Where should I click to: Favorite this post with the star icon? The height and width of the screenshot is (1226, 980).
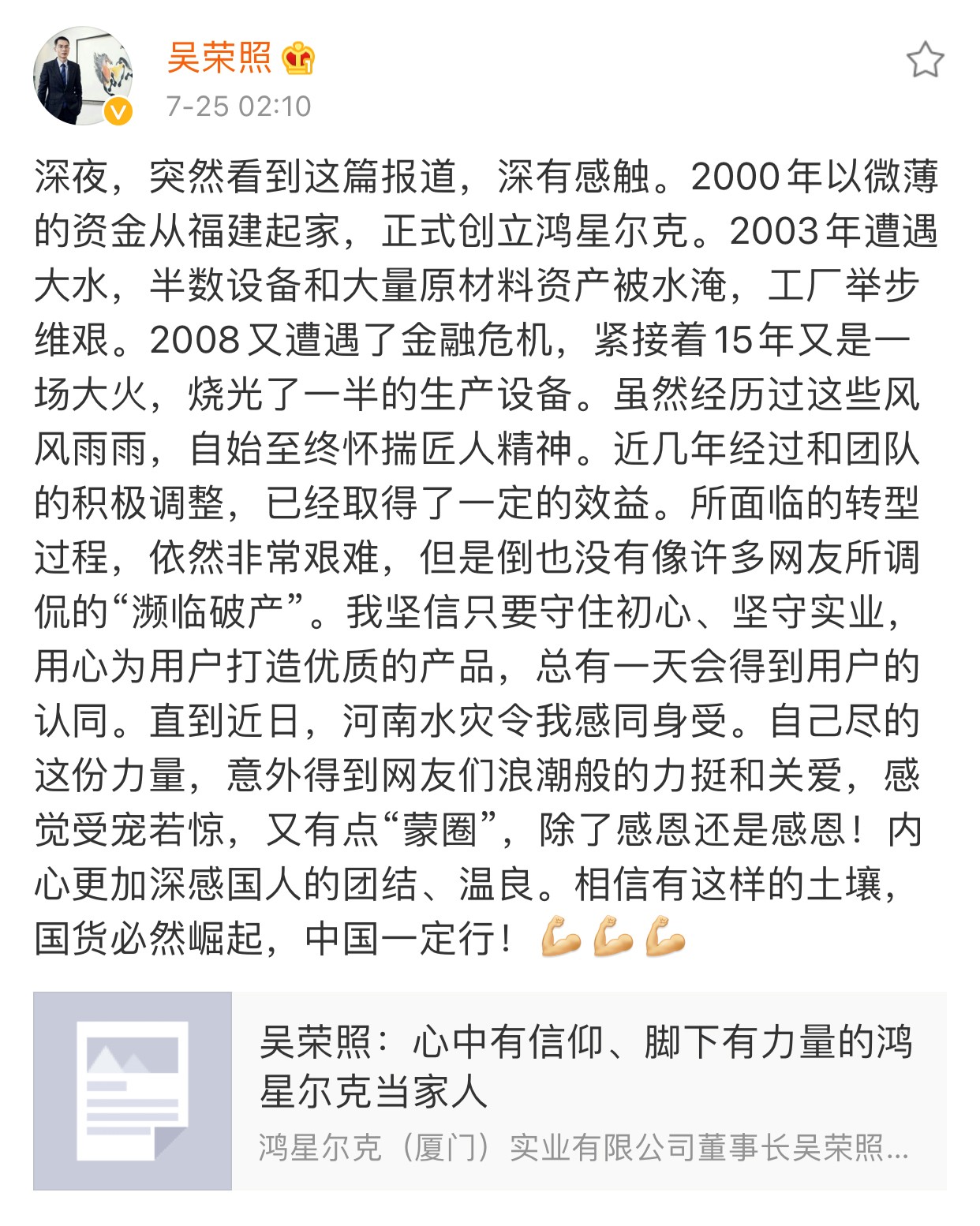click(x=924, y=61)
